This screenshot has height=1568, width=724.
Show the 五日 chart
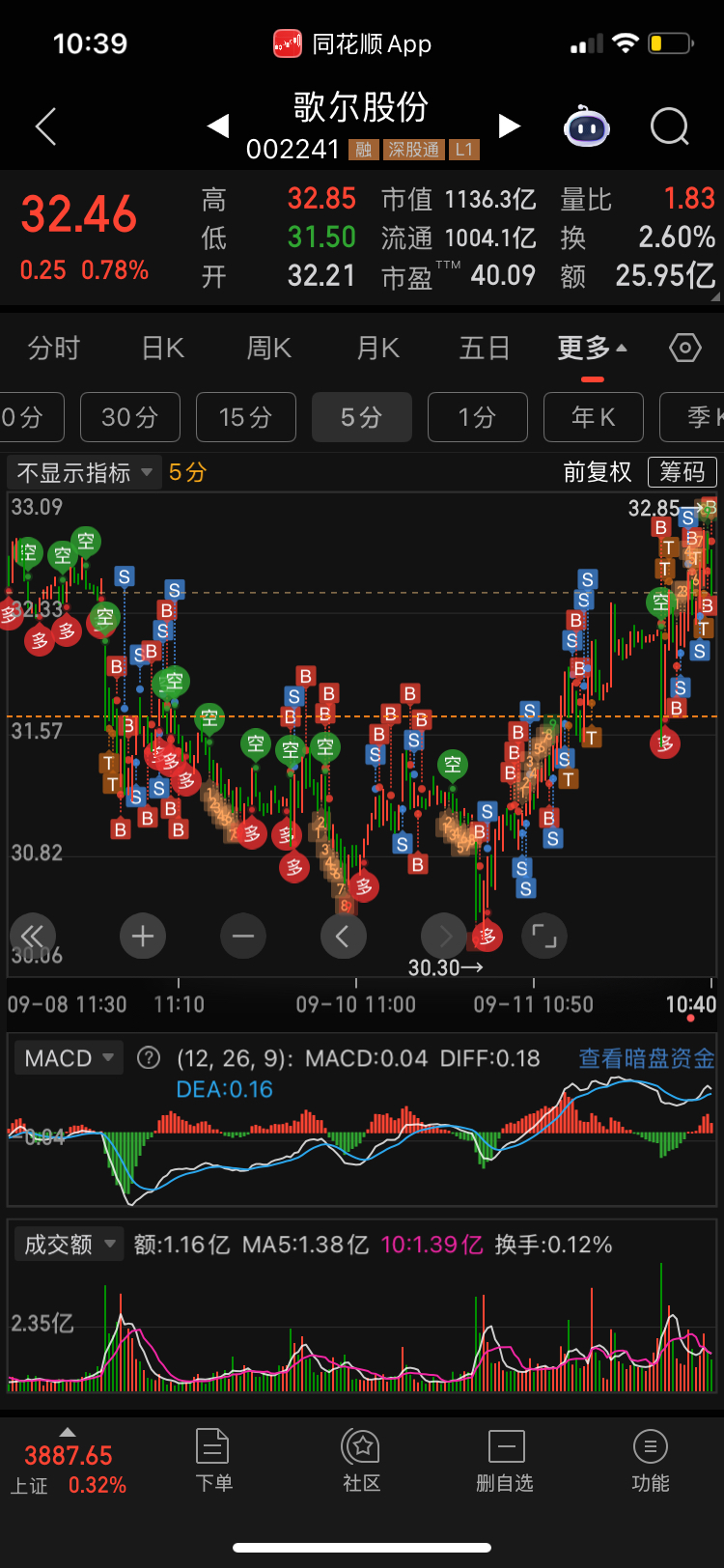click(x=485, y=348)
